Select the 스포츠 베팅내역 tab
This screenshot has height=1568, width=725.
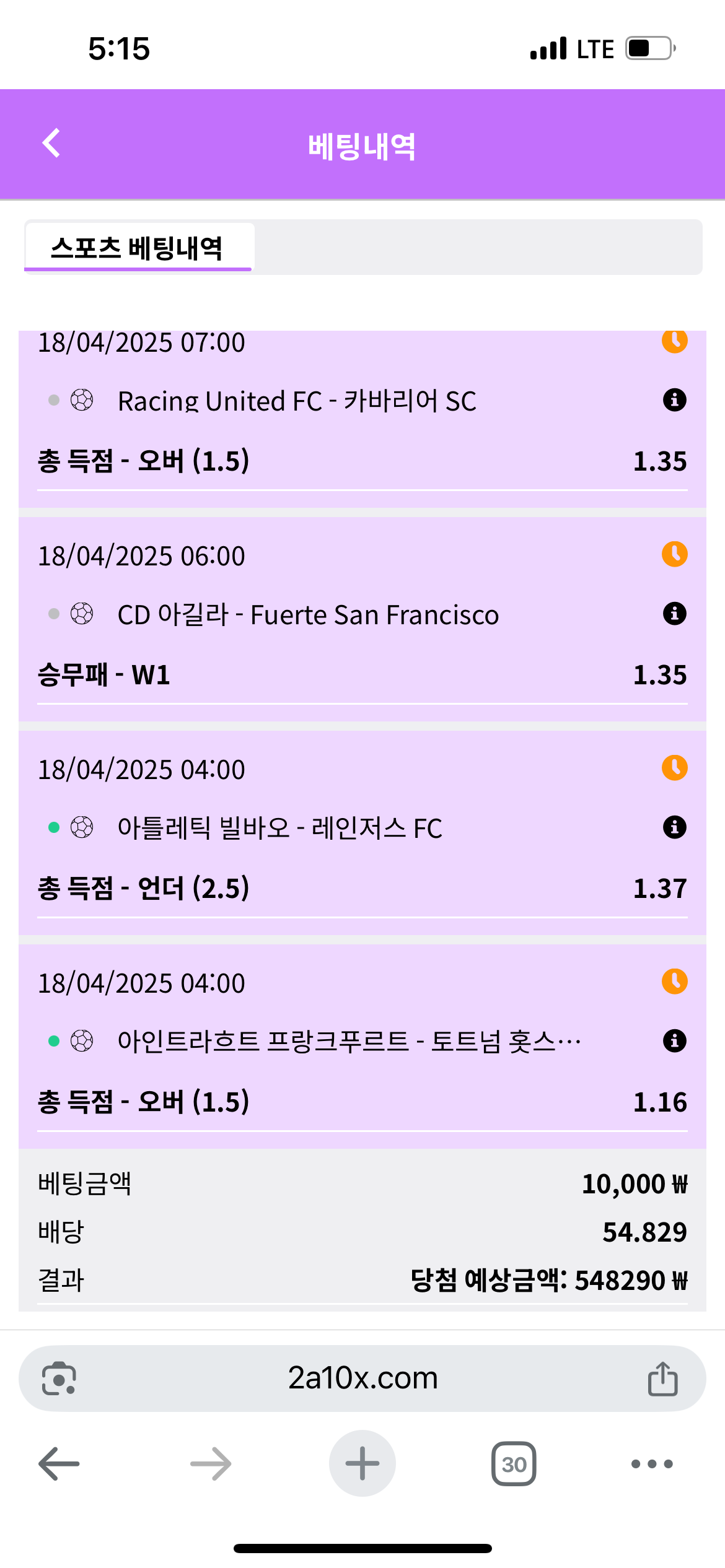click(x=138, y=247)
